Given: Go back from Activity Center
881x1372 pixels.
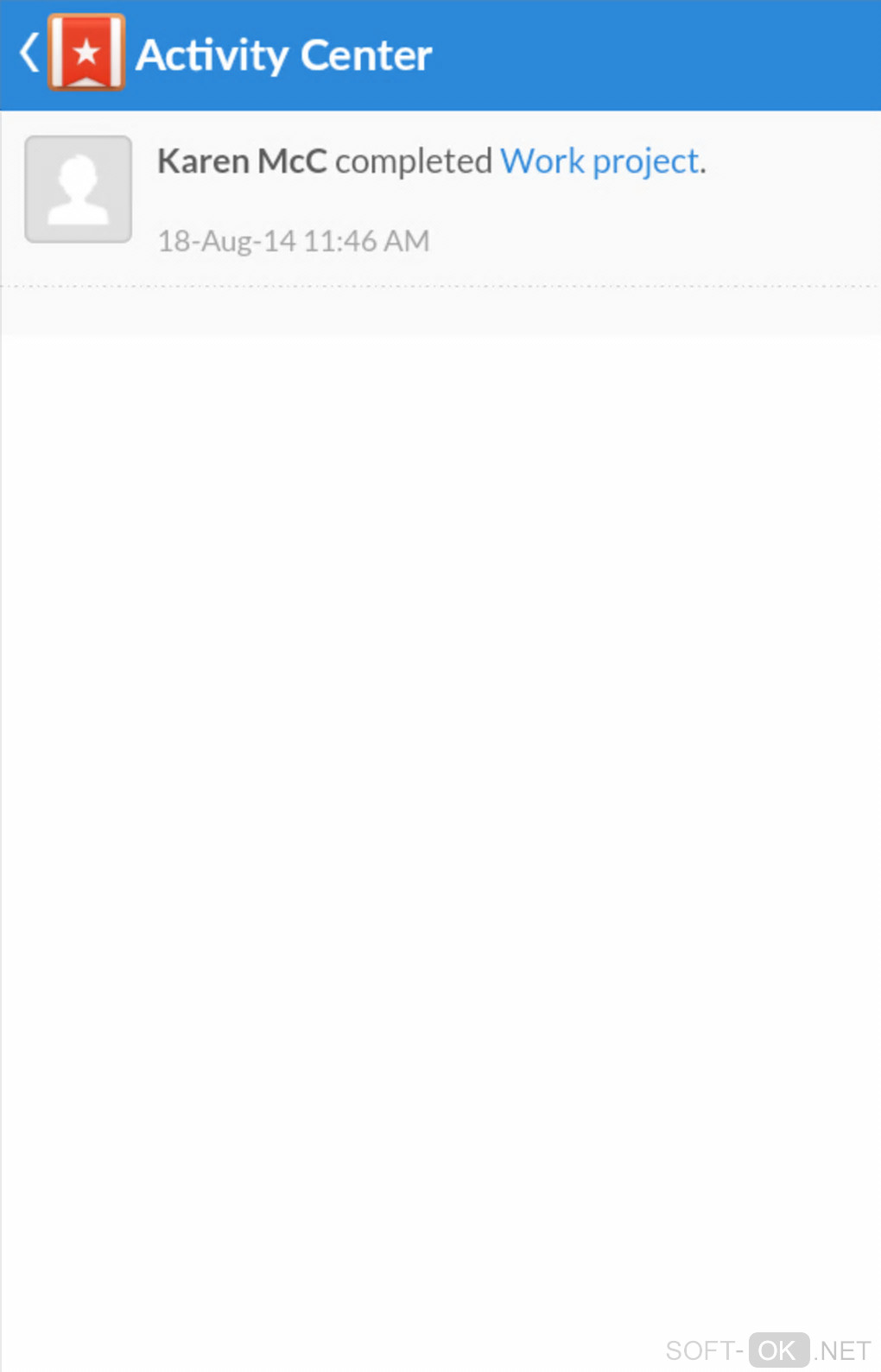Looking at the screenshot, I should 31,54.
